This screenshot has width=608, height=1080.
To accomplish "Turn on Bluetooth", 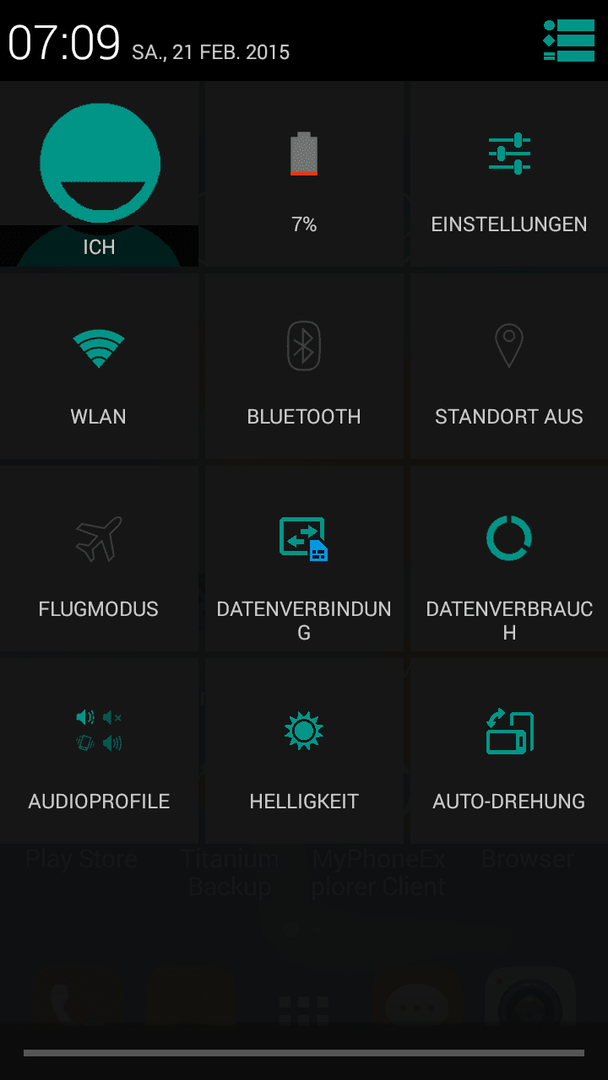I will (x=304, y=366).
